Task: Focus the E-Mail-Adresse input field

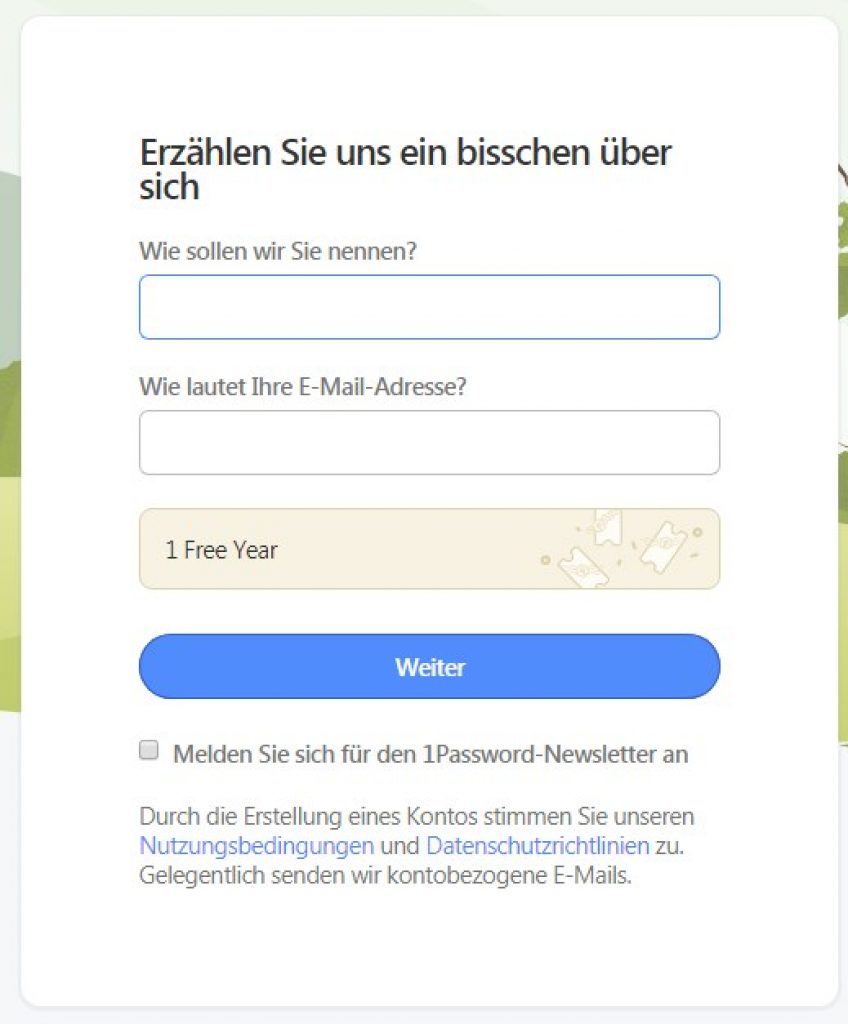Action: point(429,442)
